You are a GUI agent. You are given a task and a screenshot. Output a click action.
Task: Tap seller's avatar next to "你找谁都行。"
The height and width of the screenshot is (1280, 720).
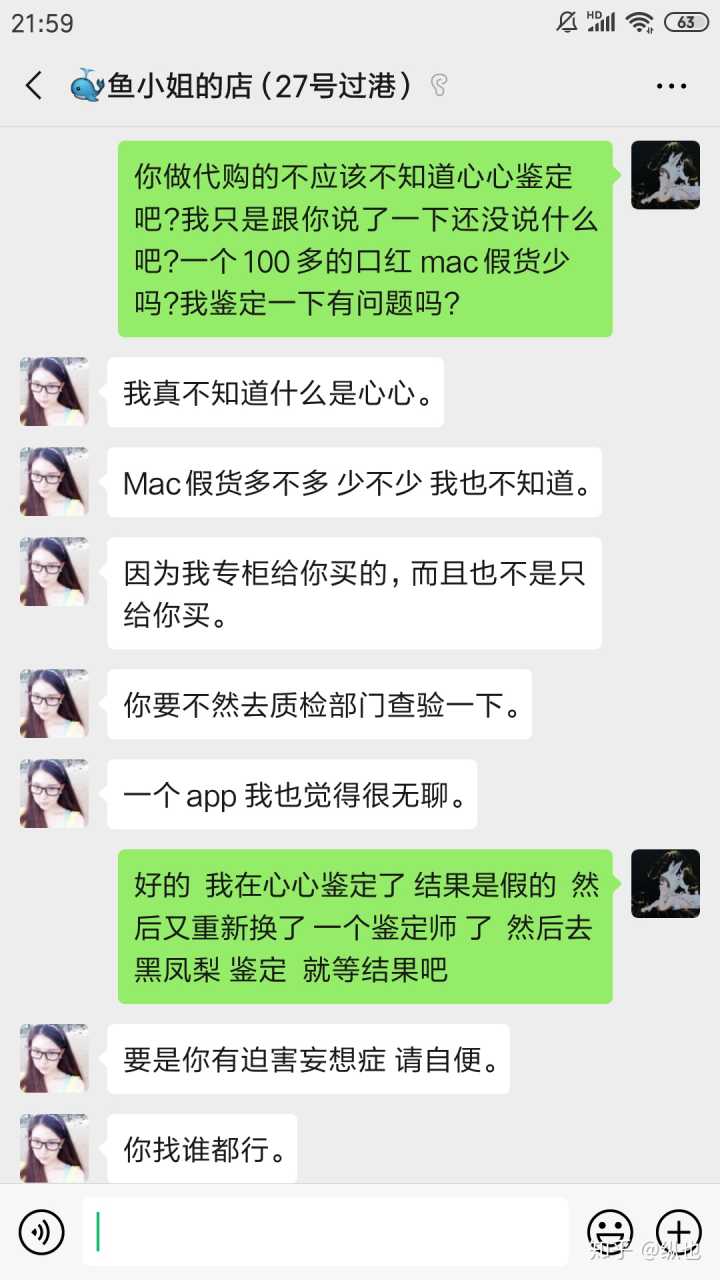[x=54, y=1148]
